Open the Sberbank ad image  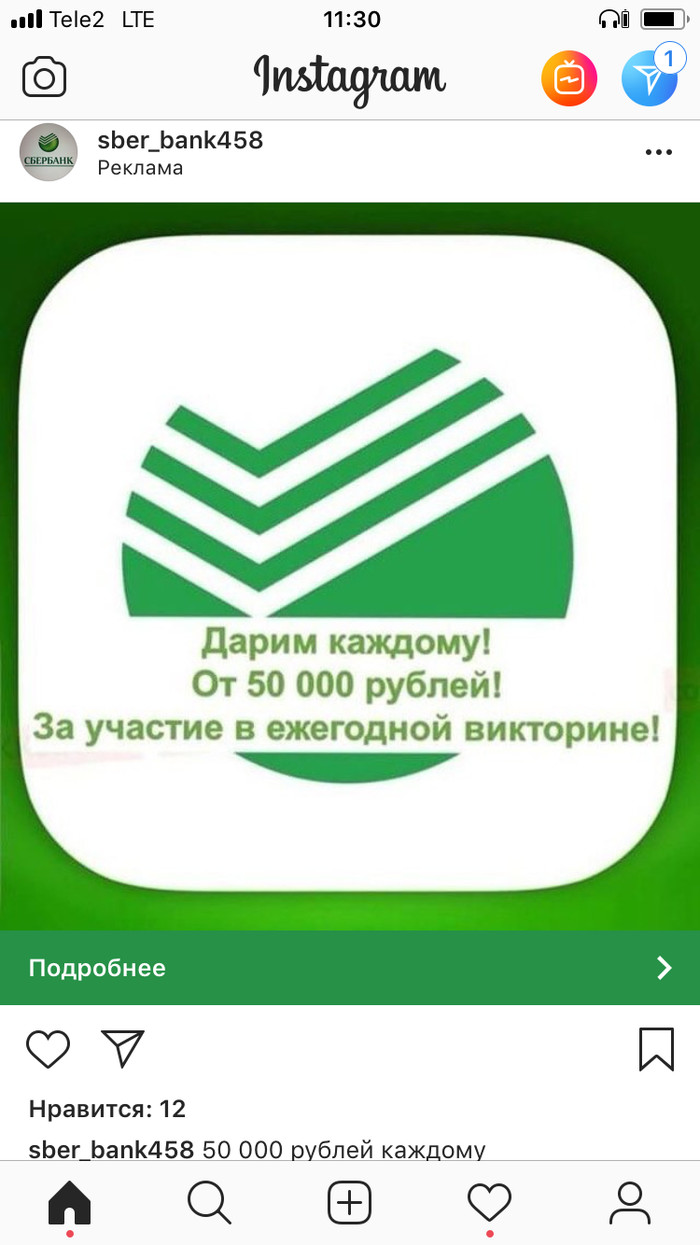[x=350, y=565]
